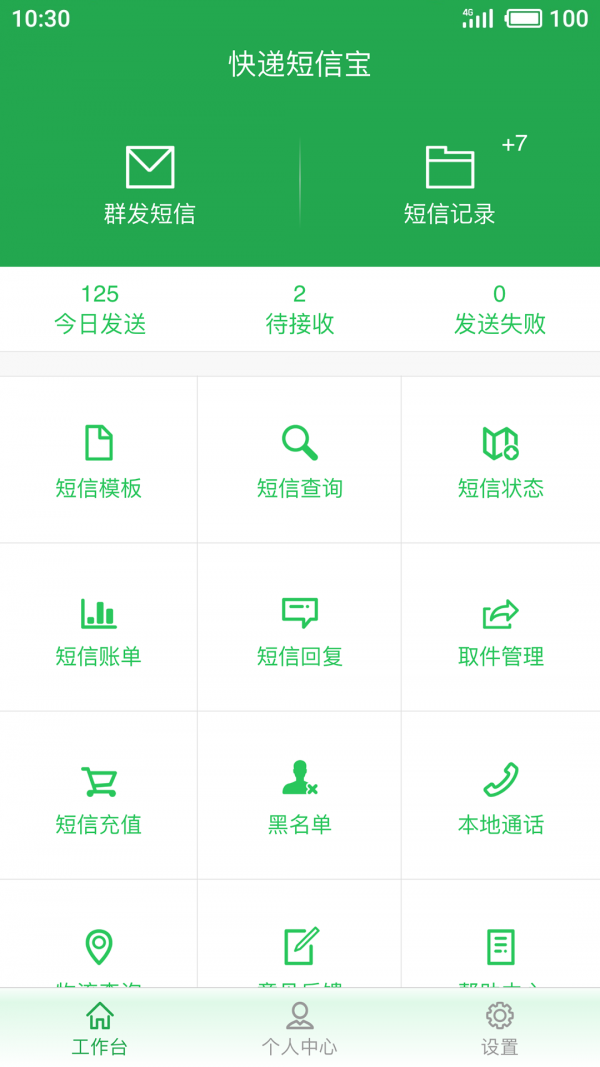600x1067 pixels.
Task: Open 短信记录 message history
Action: coord(450,185)
